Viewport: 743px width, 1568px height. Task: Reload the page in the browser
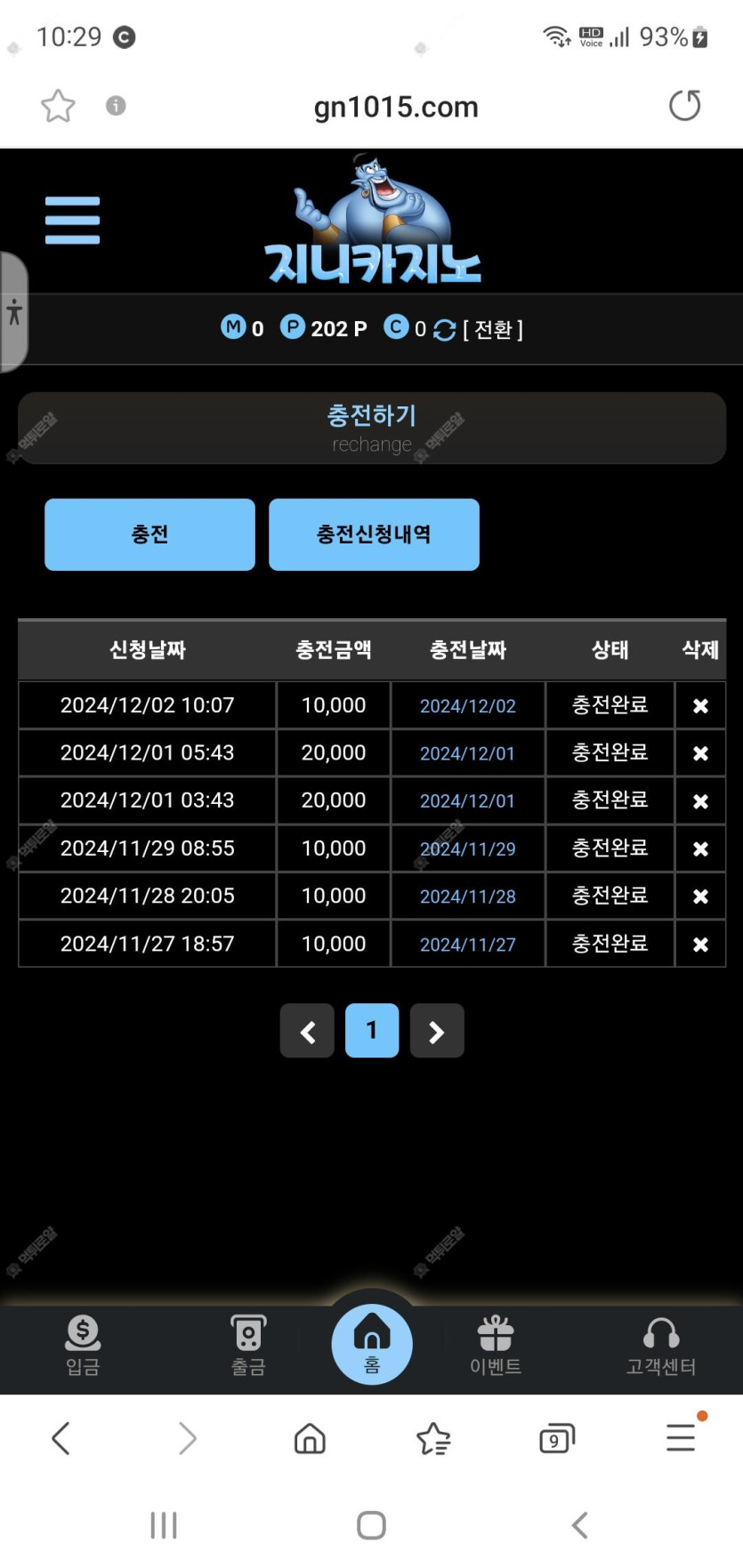click(x=684, y=106)
